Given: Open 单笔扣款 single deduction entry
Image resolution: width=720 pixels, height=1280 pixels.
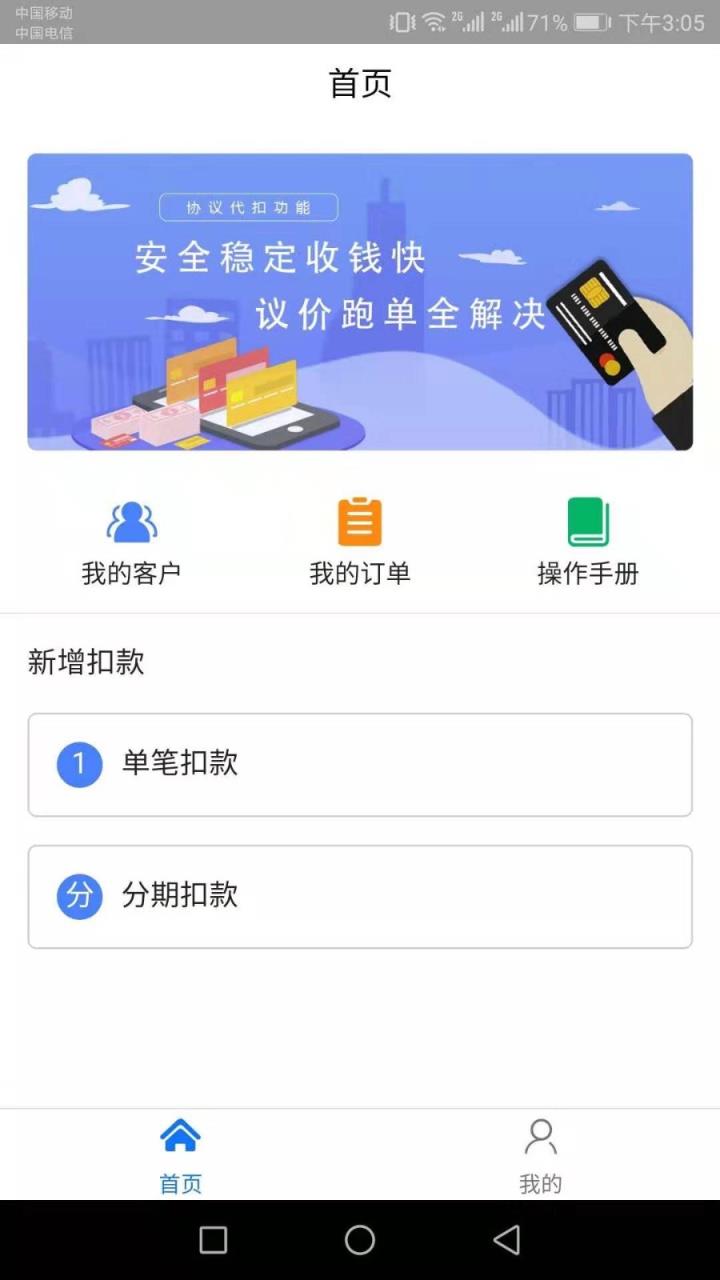Looking at the screenshot, I should 359,764.
